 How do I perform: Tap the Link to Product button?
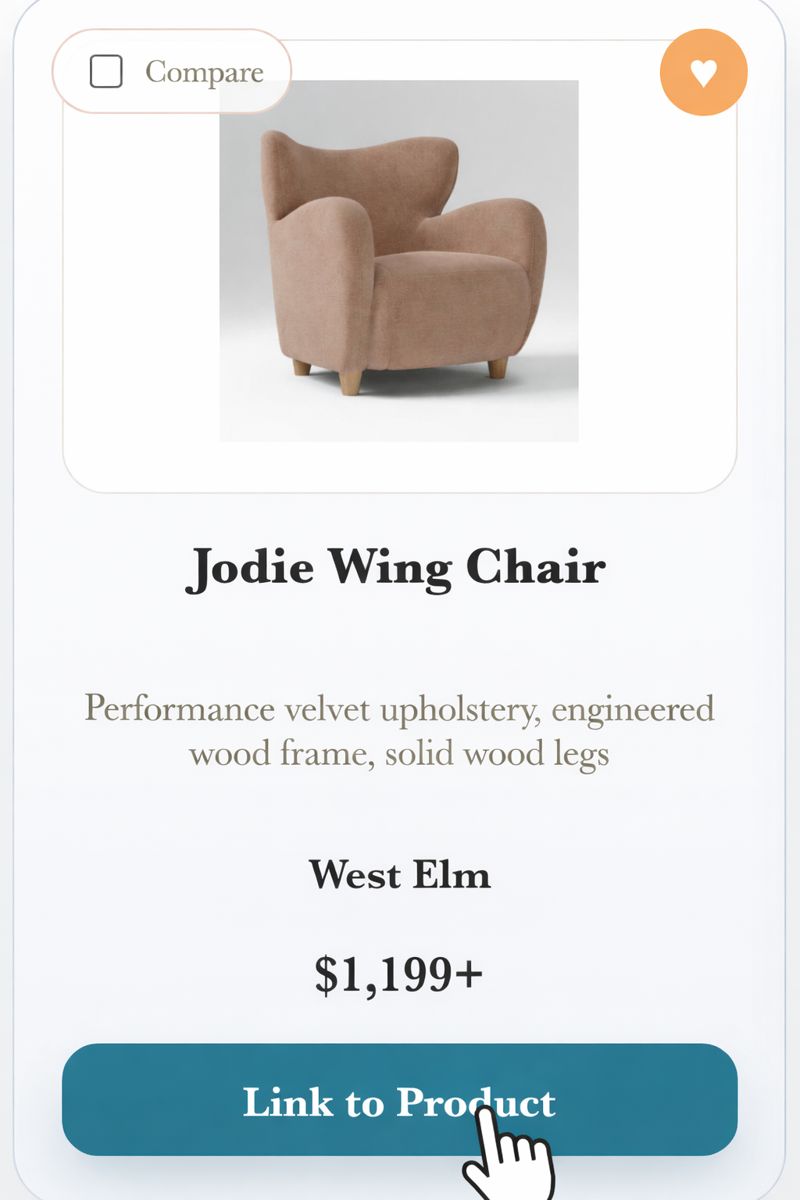pos(399,1100)
